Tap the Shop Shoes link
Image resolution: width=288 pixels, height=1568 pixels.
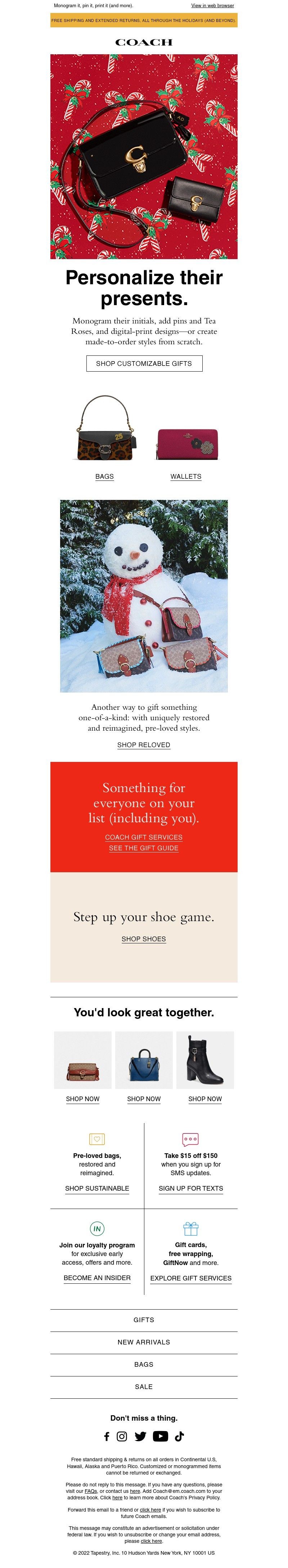point(143,939)
